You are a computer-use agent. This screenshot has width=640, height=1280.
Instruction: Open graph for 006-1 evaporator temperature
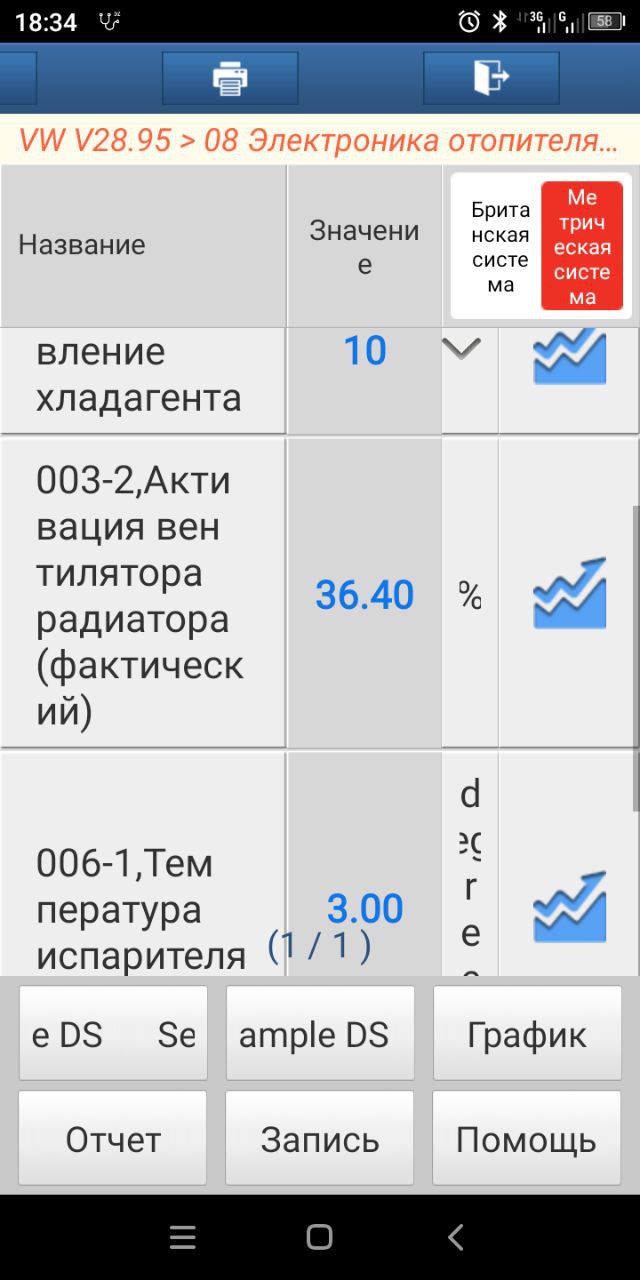pyautogui.click(x=569, y=907)
